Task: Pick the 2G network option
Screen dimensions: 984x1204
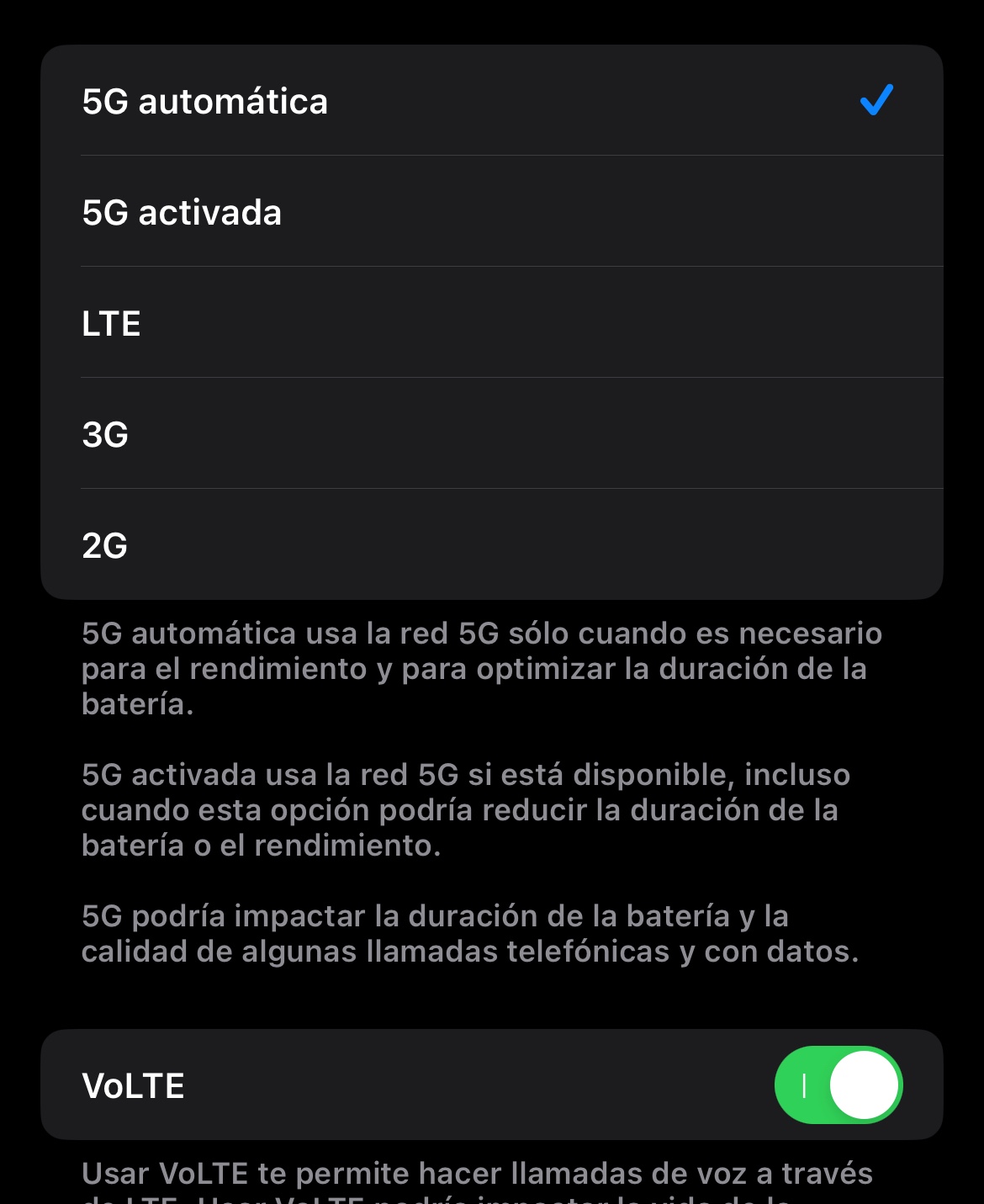Action: click(x=492, y=544)
